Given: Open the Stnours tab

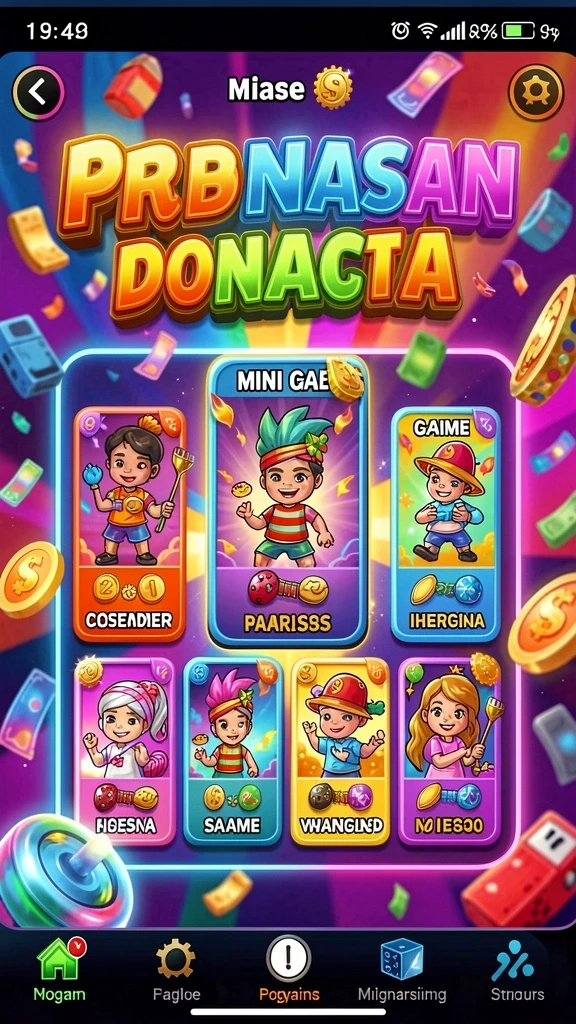Looking at the screenshot, I should [517, 970].
